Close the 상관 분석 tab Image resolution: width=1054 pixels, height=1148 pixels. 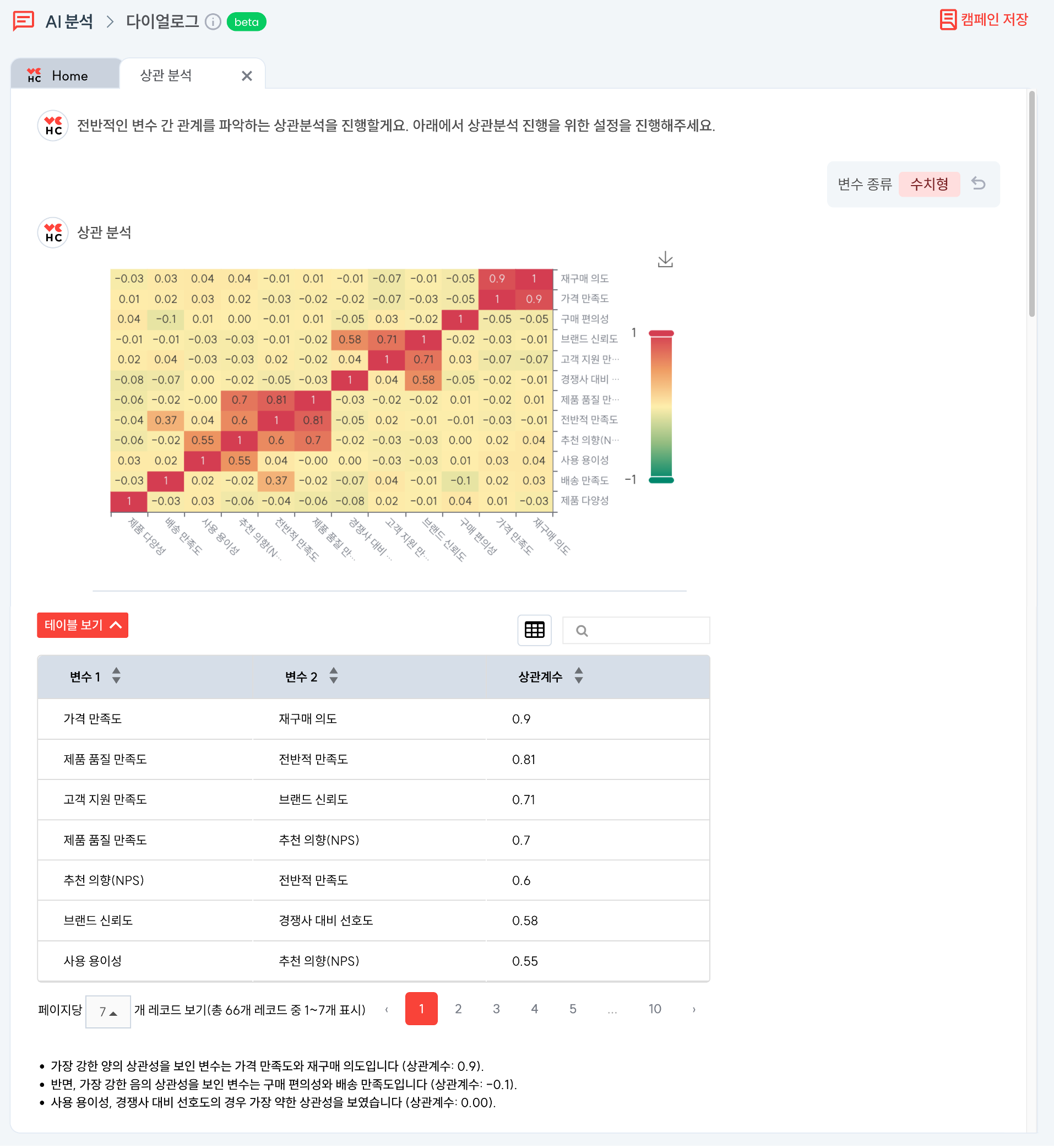[x=246, y=76]
